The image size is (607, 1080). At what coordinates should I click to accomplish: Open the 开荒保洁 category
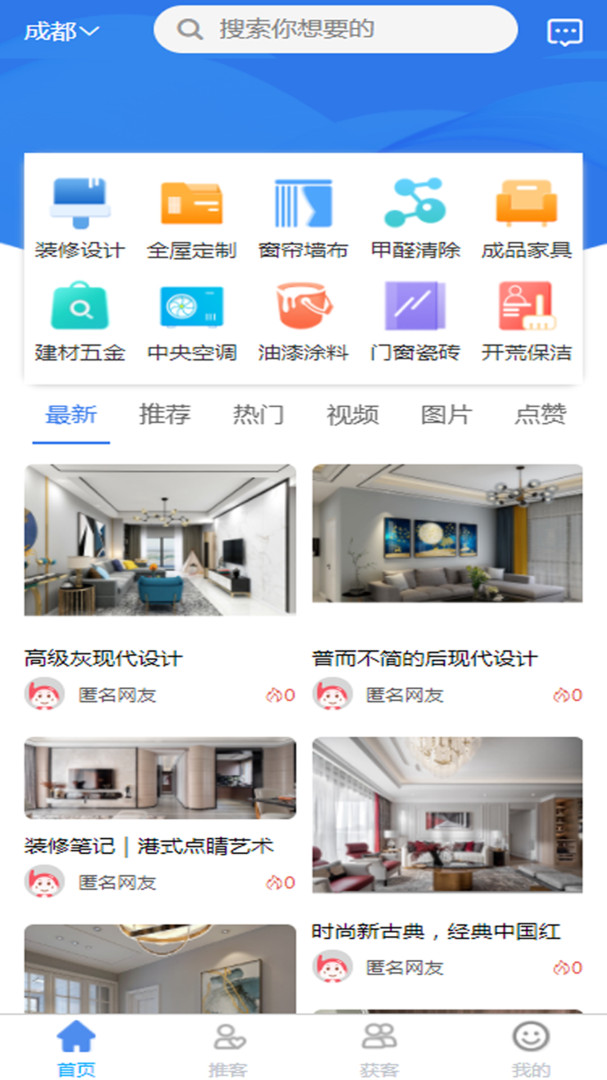pos(526,320)
